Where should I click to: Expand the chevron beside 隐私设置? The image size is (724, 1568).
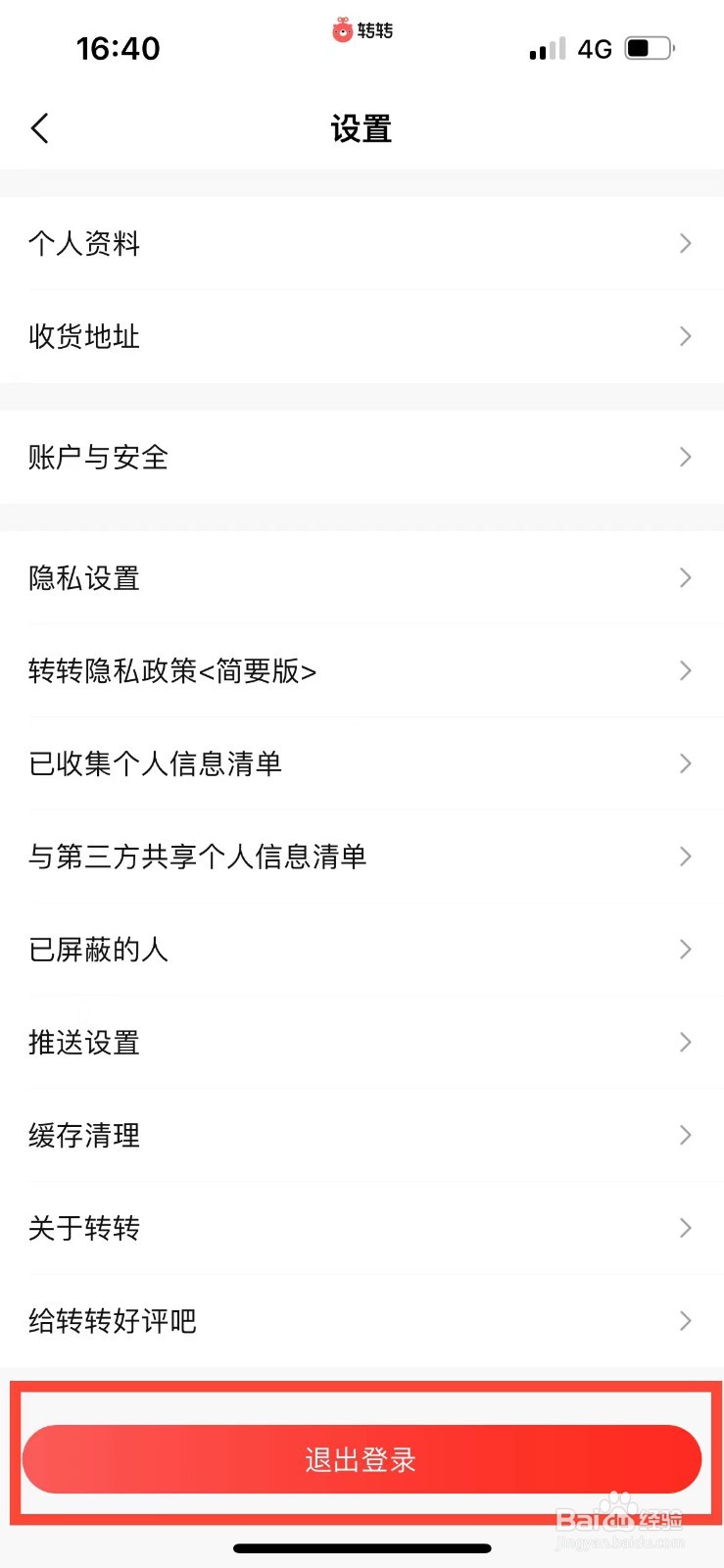pyautogui.click(x=685, y=578)
